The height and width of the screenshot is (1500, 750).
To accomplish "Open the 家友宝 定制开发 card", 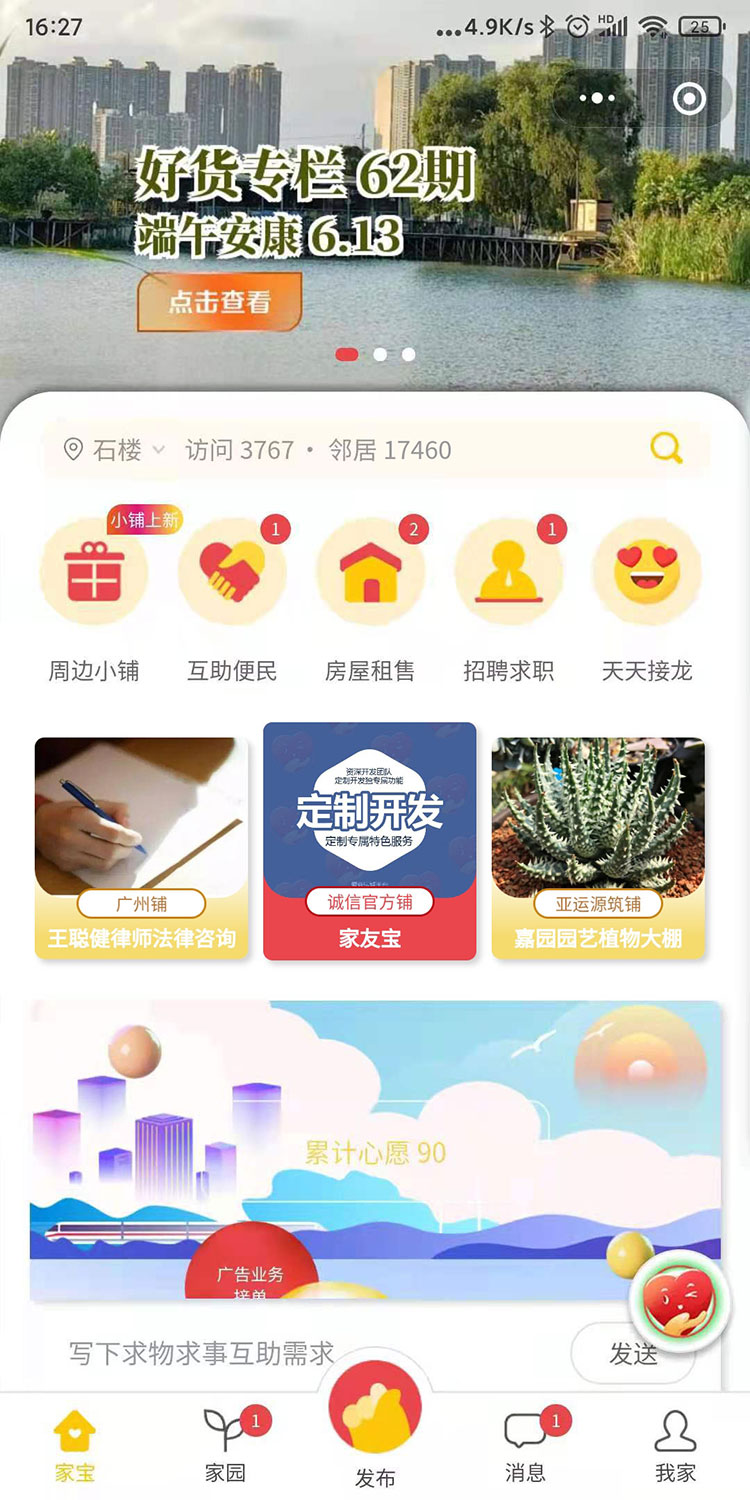I will (370, 841).
